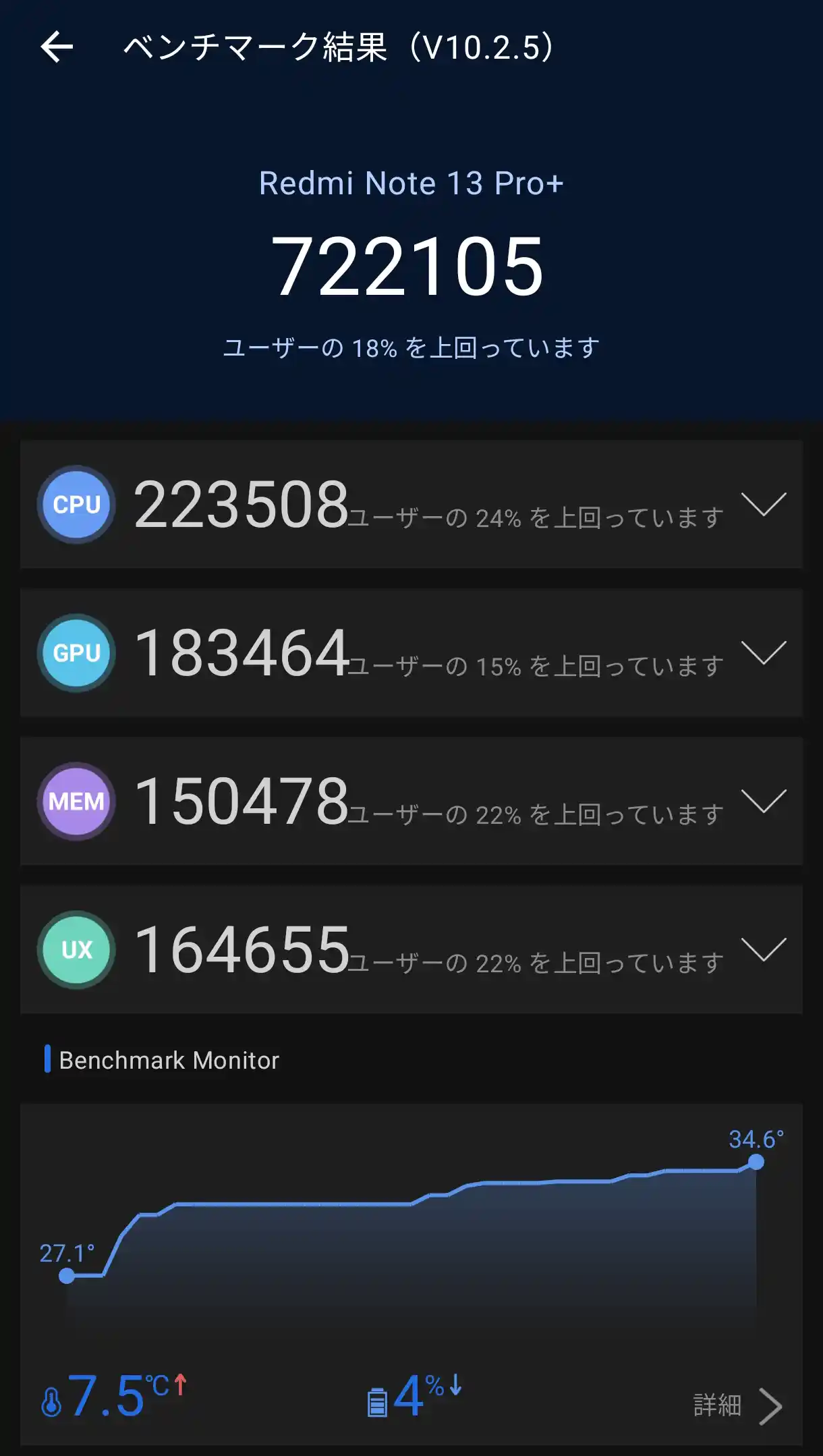This screenshot has width=823, height=1456.
Task: Select the CPU score badge icon
Action: 76,504
